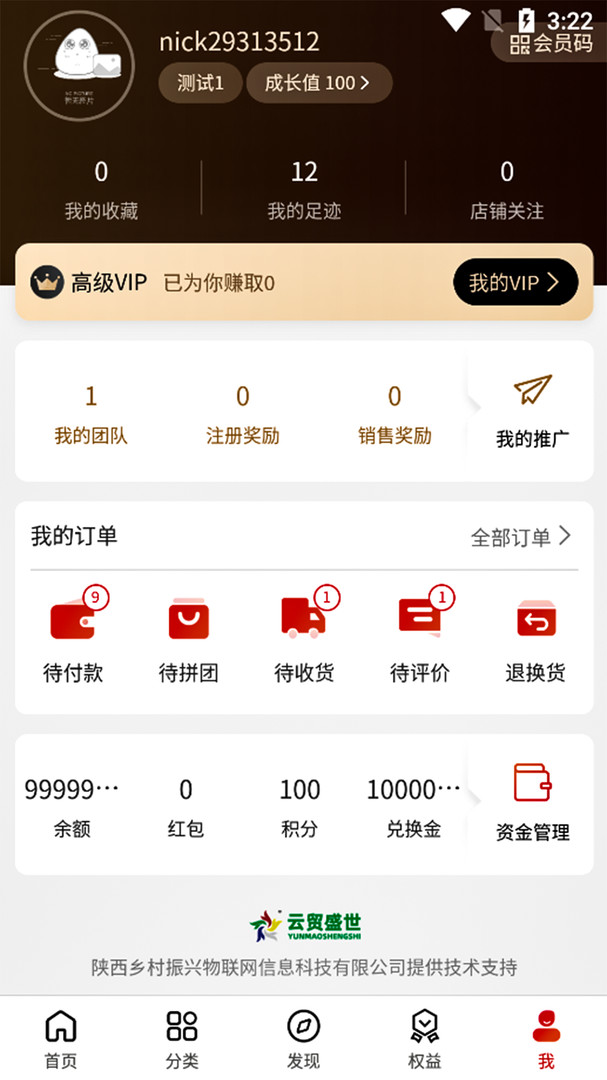View 我的足迹 browsing history
This screenshot has height=1080, width=607.
[304, 190]
